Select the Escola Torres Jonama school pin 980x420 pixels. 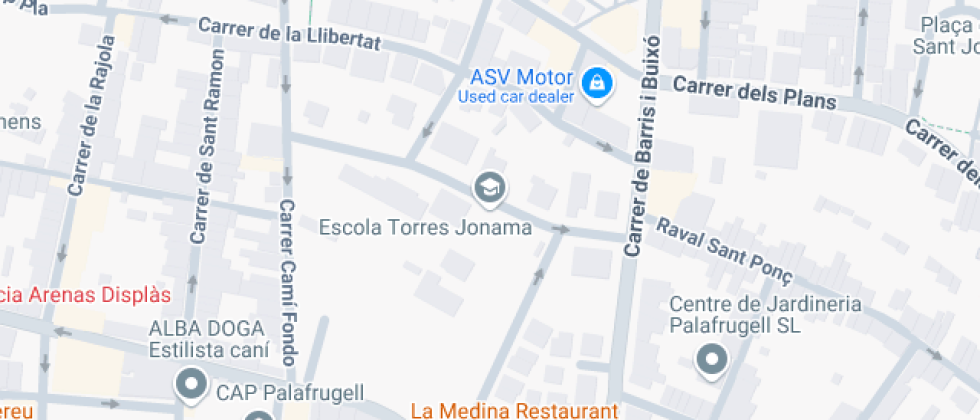489,188
